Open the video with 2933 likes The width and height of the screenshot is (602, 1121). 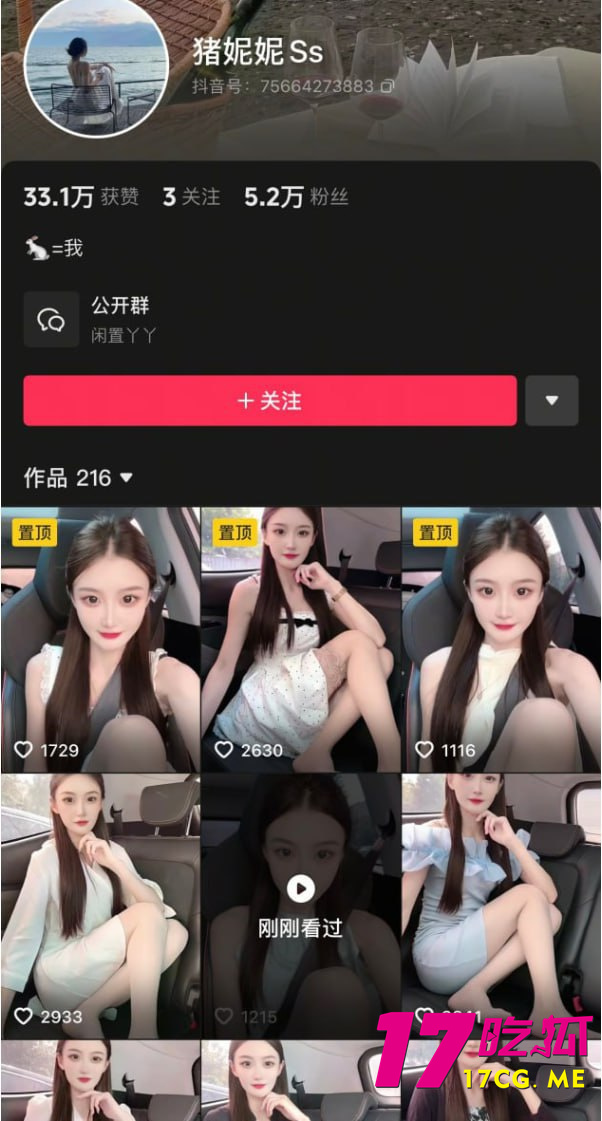pos(100,905)
